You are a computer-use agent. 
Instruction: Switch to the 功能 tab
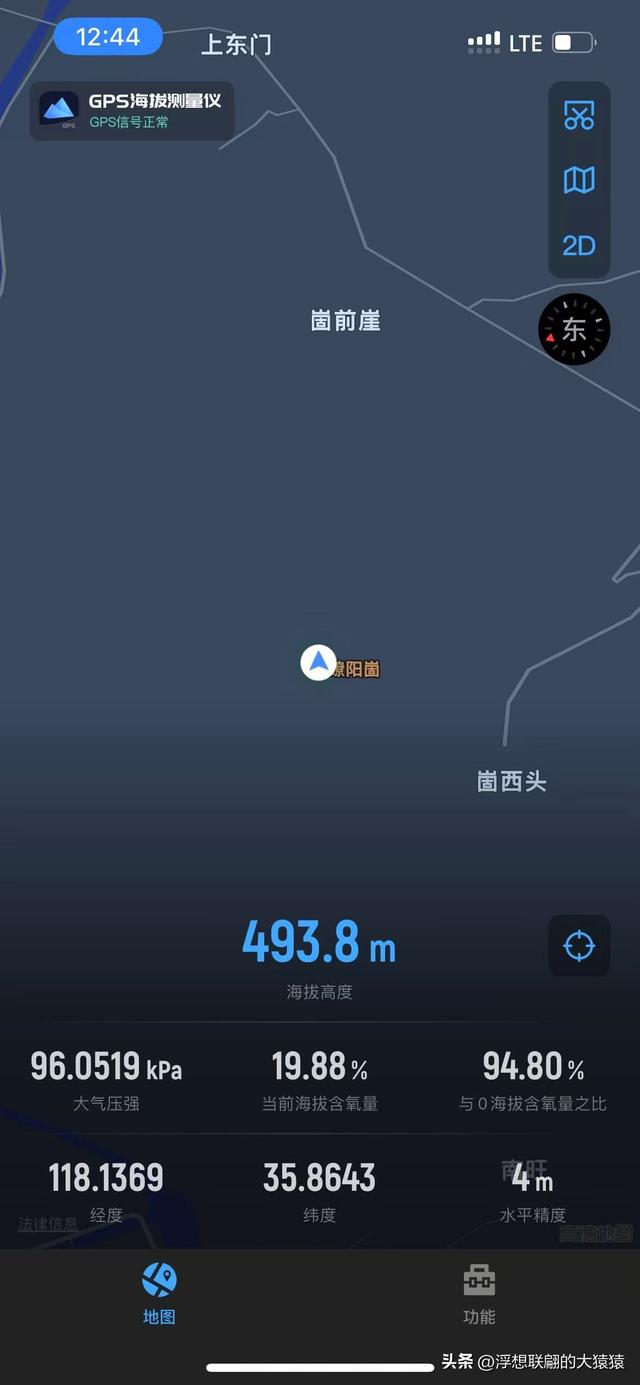(x=479, y=1293)
